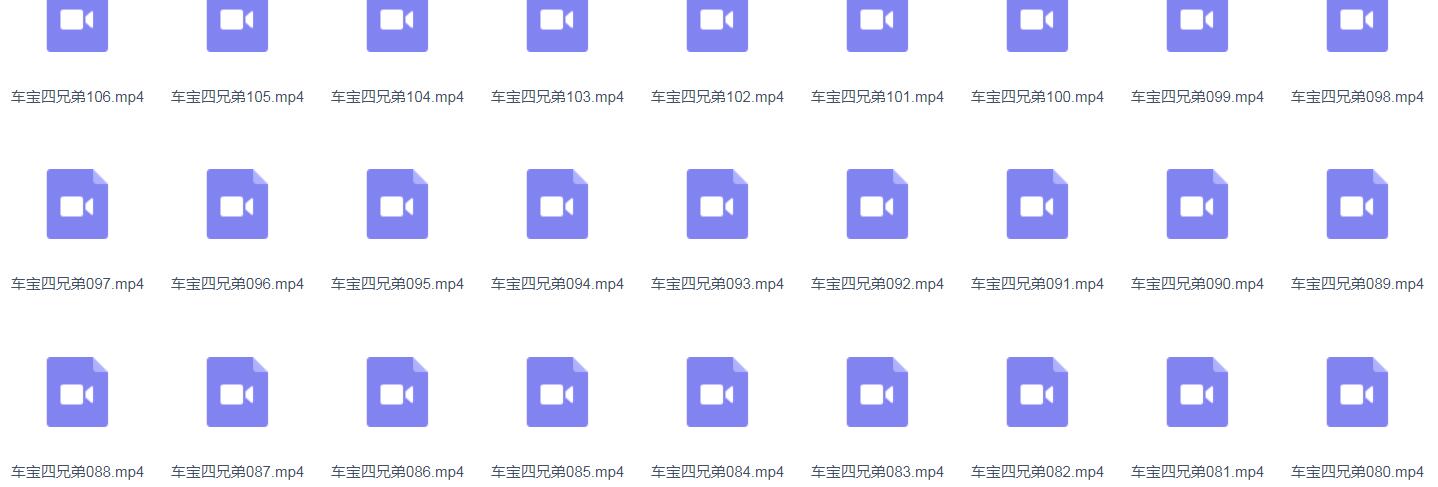The height and width of the screenshot is (487, 1438).
Task: Play the file 车宝四兄弟100.mp4
Action: 1037,22
